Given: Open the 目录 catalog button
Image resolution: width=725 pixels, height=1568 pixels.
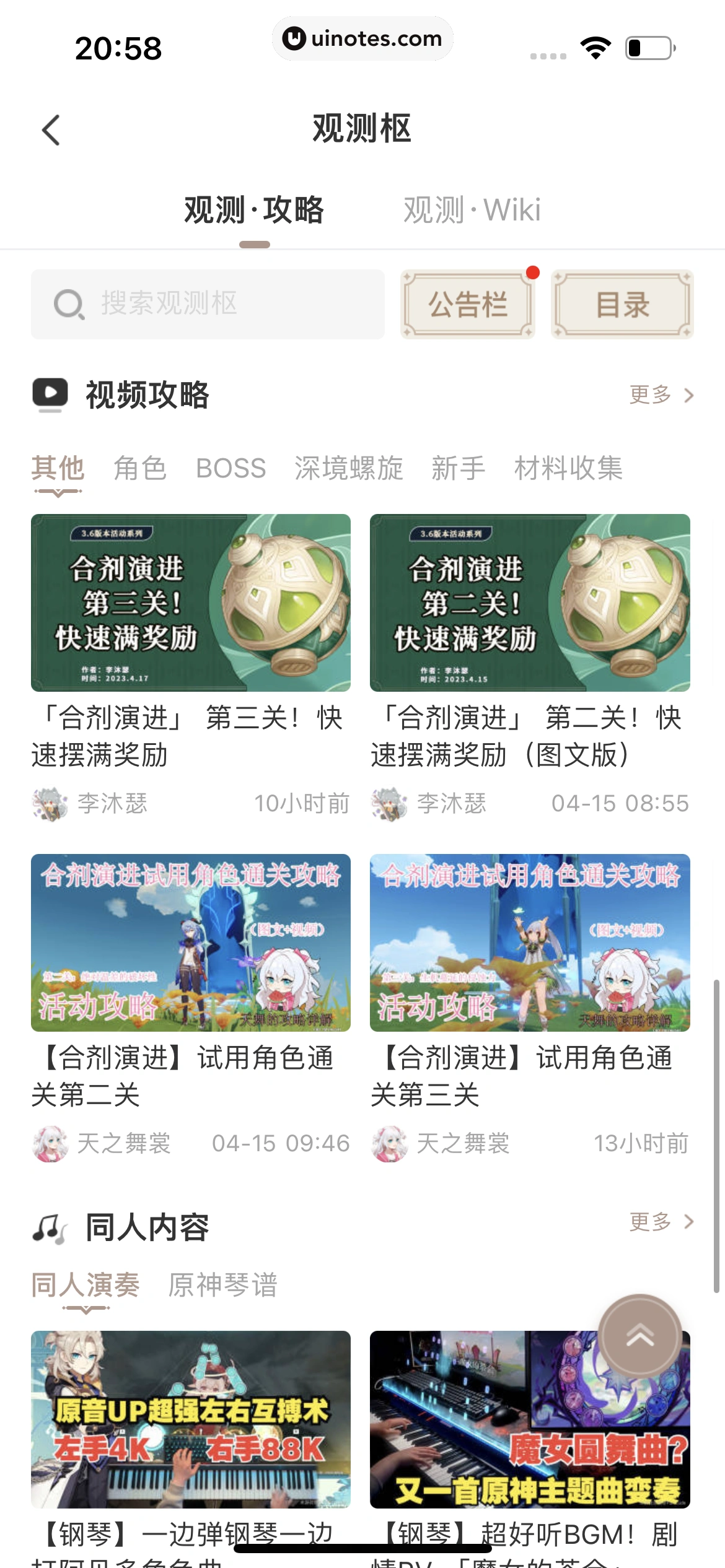Looking at the screenshot, I should tap(622, 305).
